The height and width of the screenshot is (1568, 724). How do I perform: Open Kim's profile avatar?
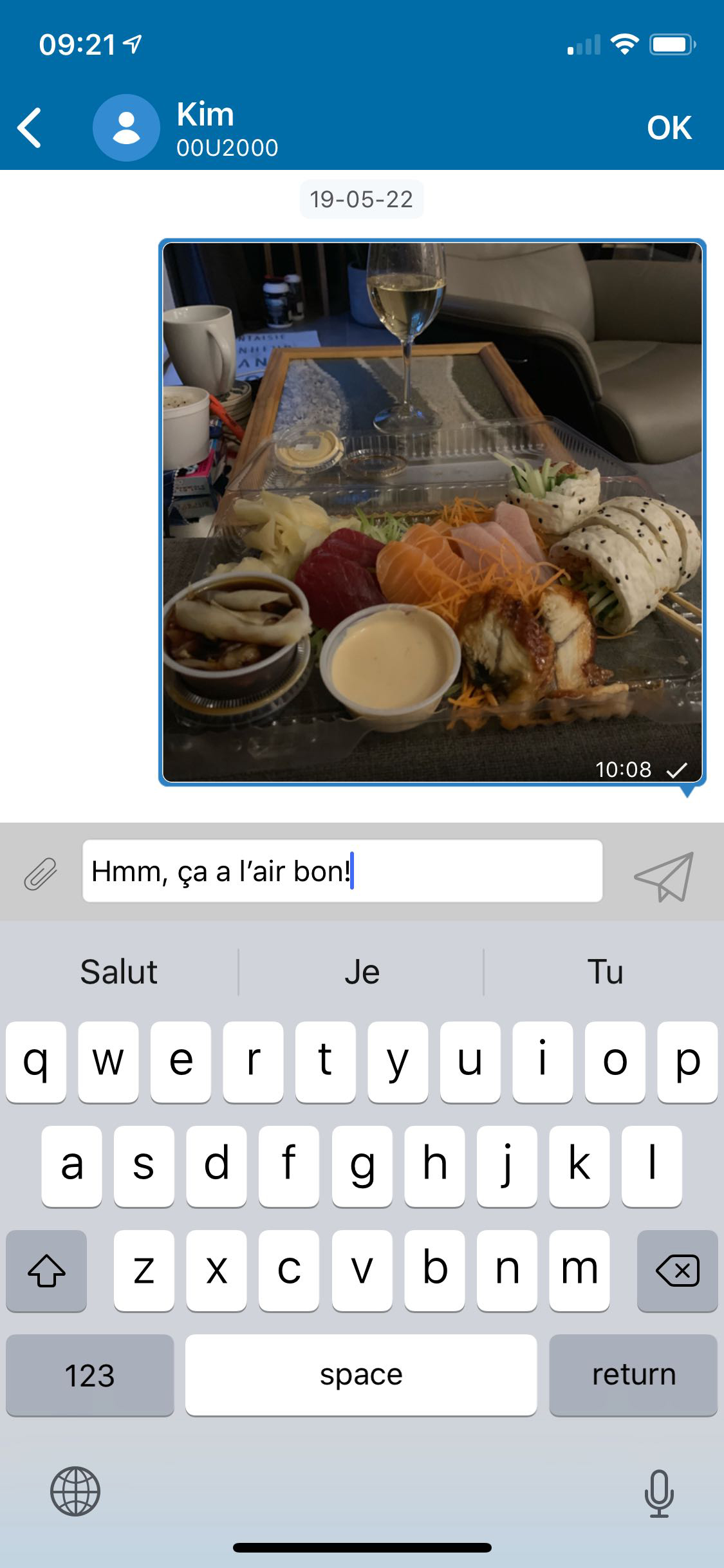click(126, 127)
